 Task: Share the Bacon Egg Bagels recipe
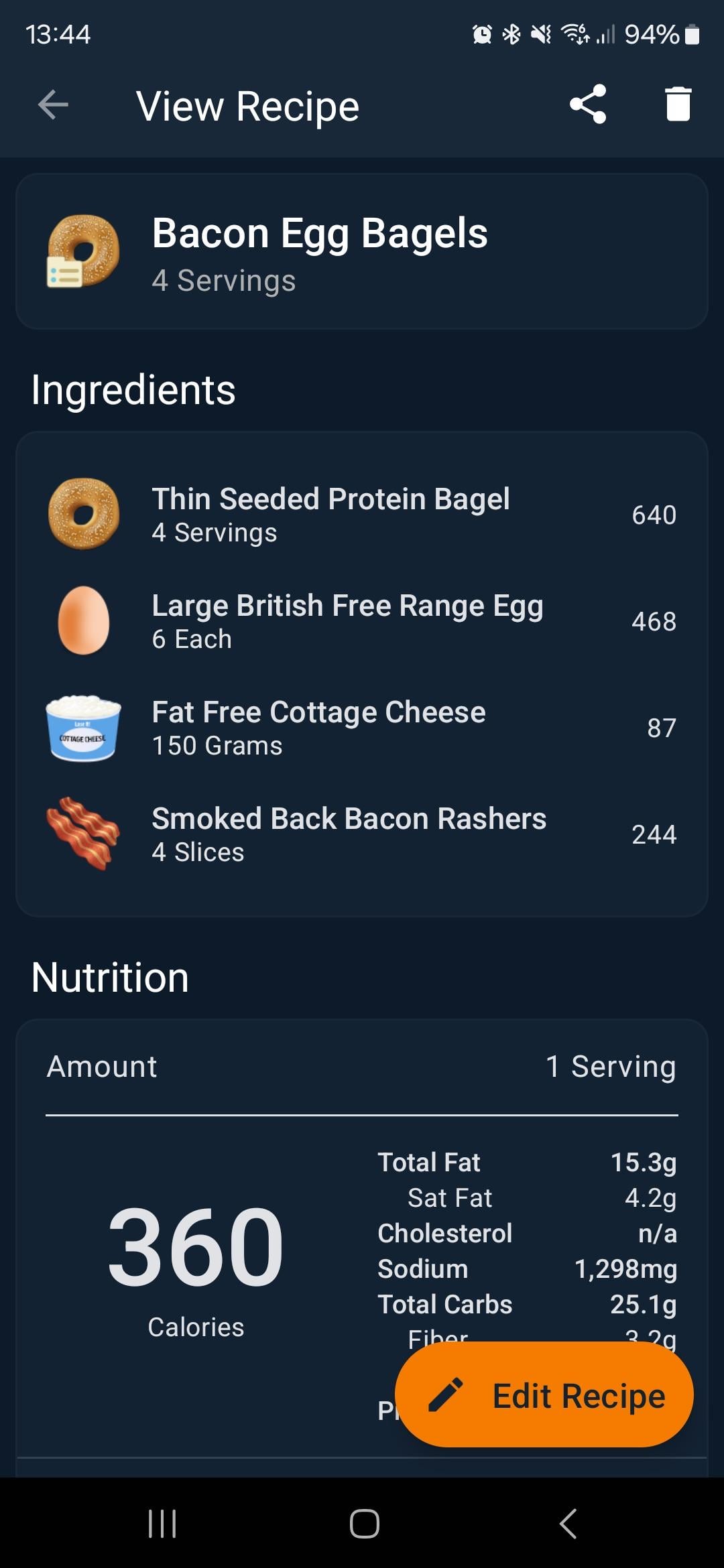[x=588, y=105]
